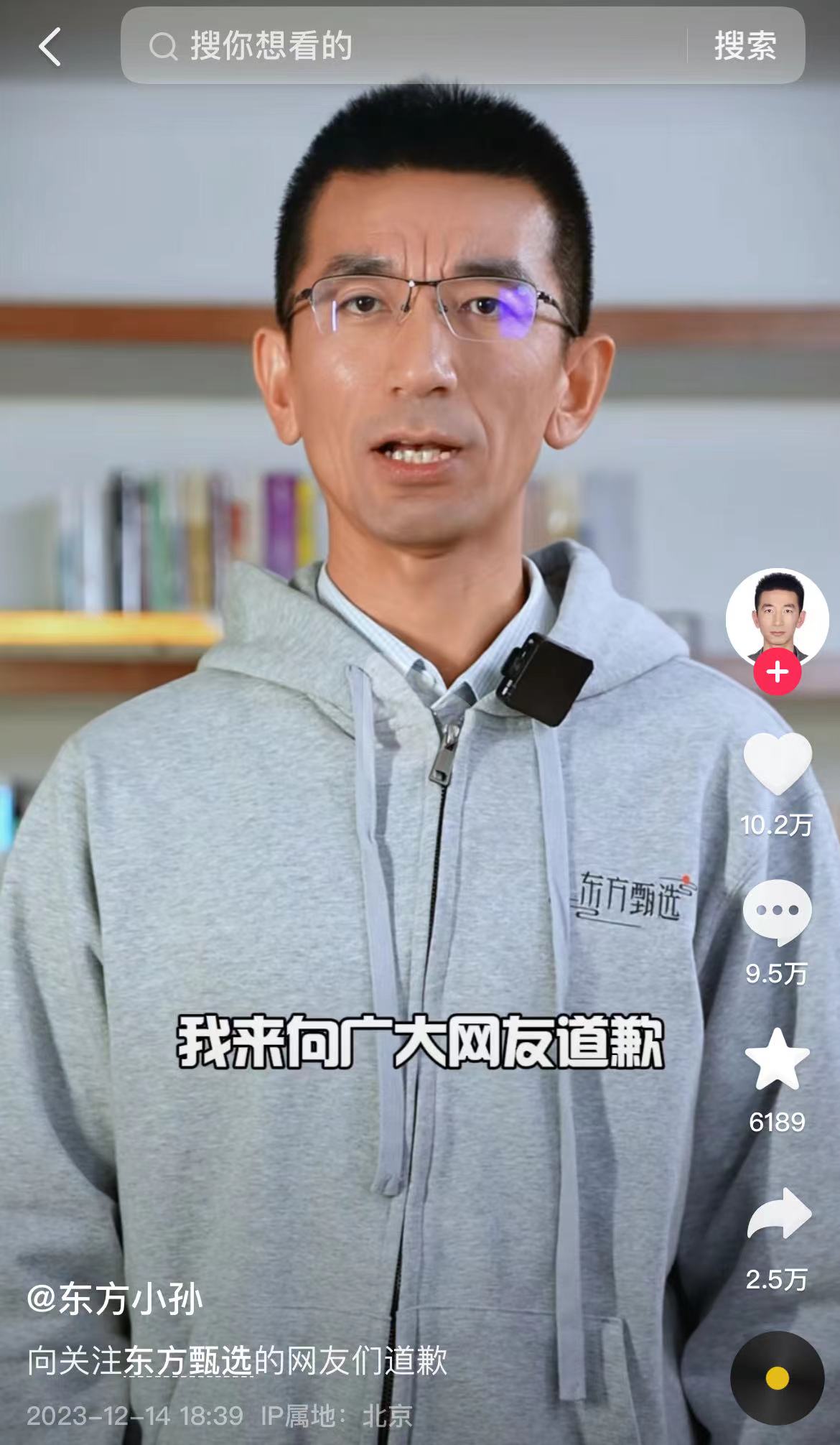Follow the creator with the red plus

[778, 673]
